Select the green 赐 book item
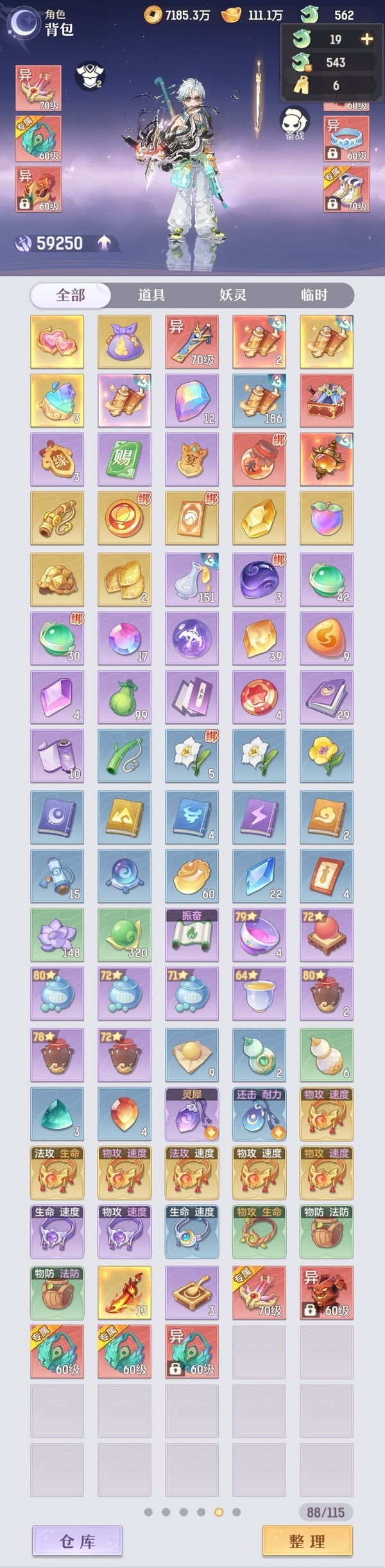The height and width of the screenshot is (1568, 385). point(124,459)
